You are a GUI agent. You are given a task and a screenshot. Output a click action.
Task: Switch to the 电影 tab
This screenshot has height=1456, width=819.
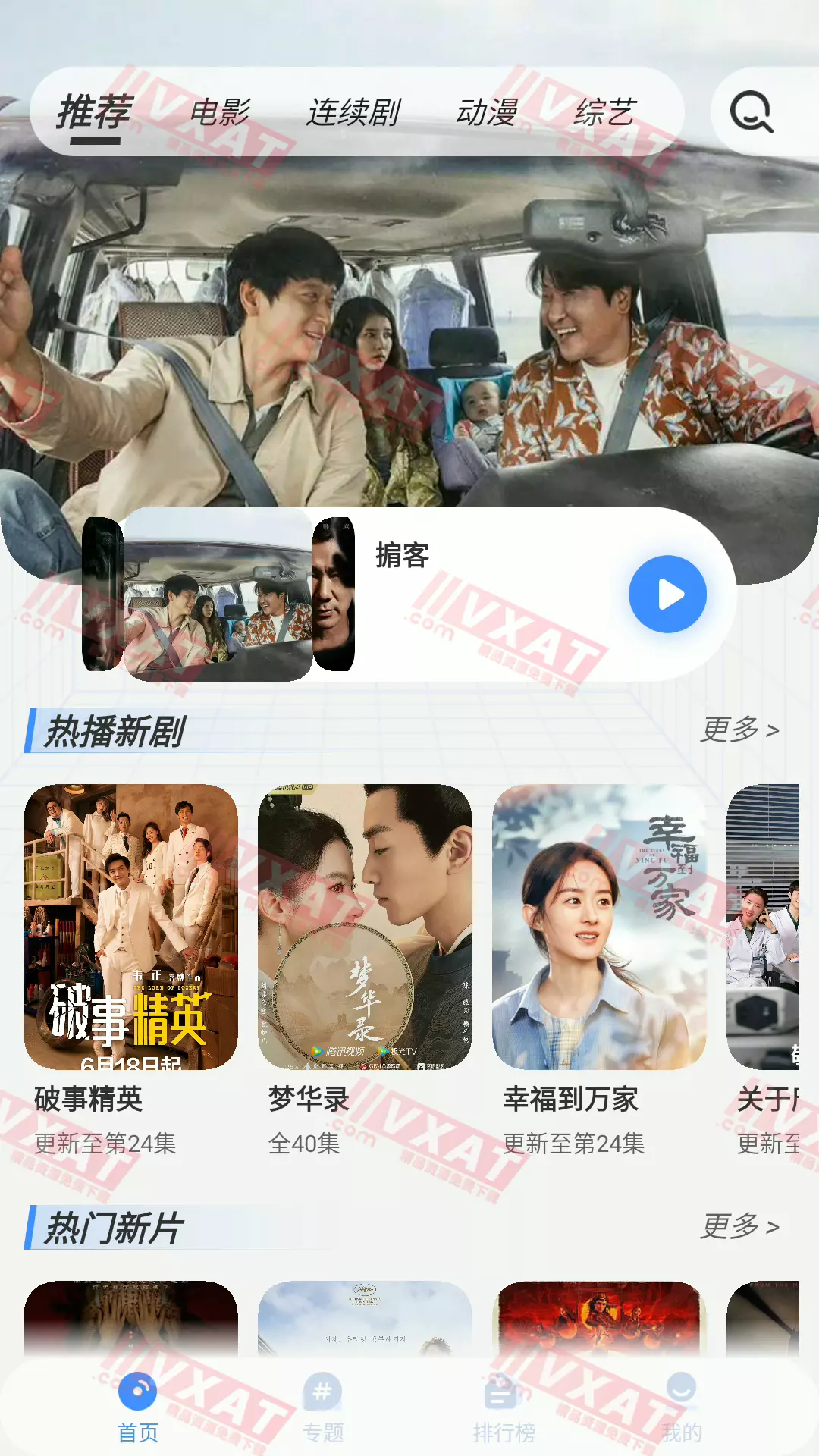(220, 112)
